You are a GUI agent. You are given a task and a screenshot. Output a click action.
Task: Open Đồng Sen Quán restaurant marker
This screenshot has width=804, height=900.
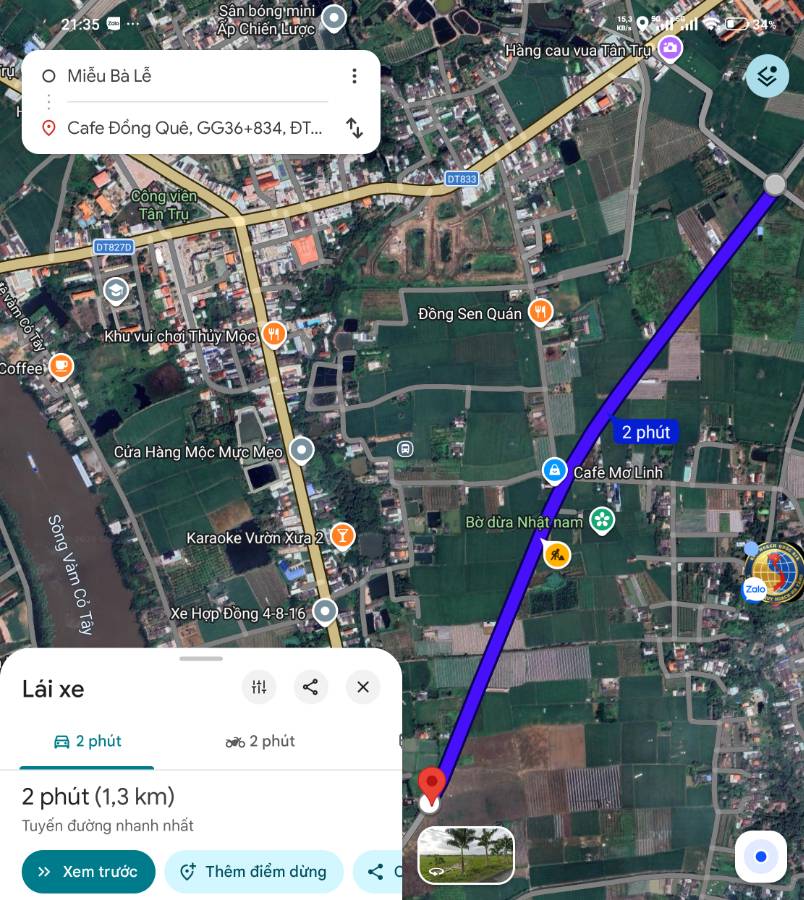click(541, 313)
